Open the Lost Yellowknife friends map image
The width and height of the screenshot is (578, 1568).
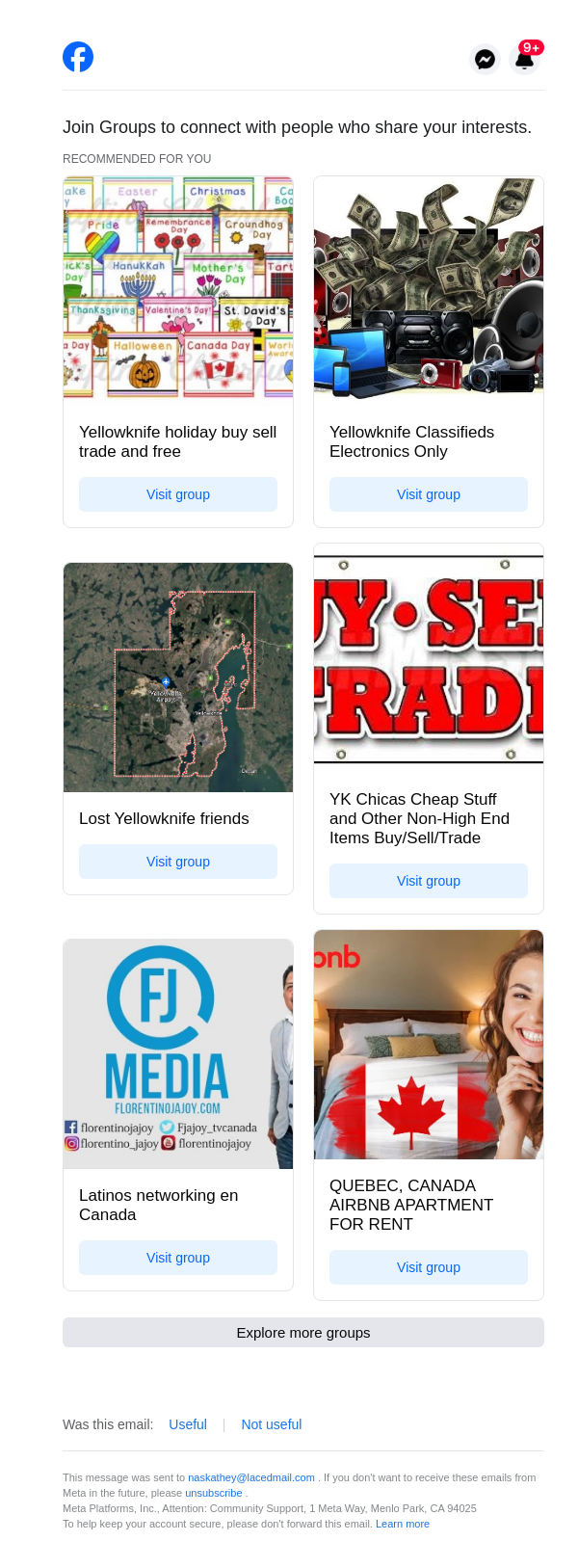click(178, 678)
